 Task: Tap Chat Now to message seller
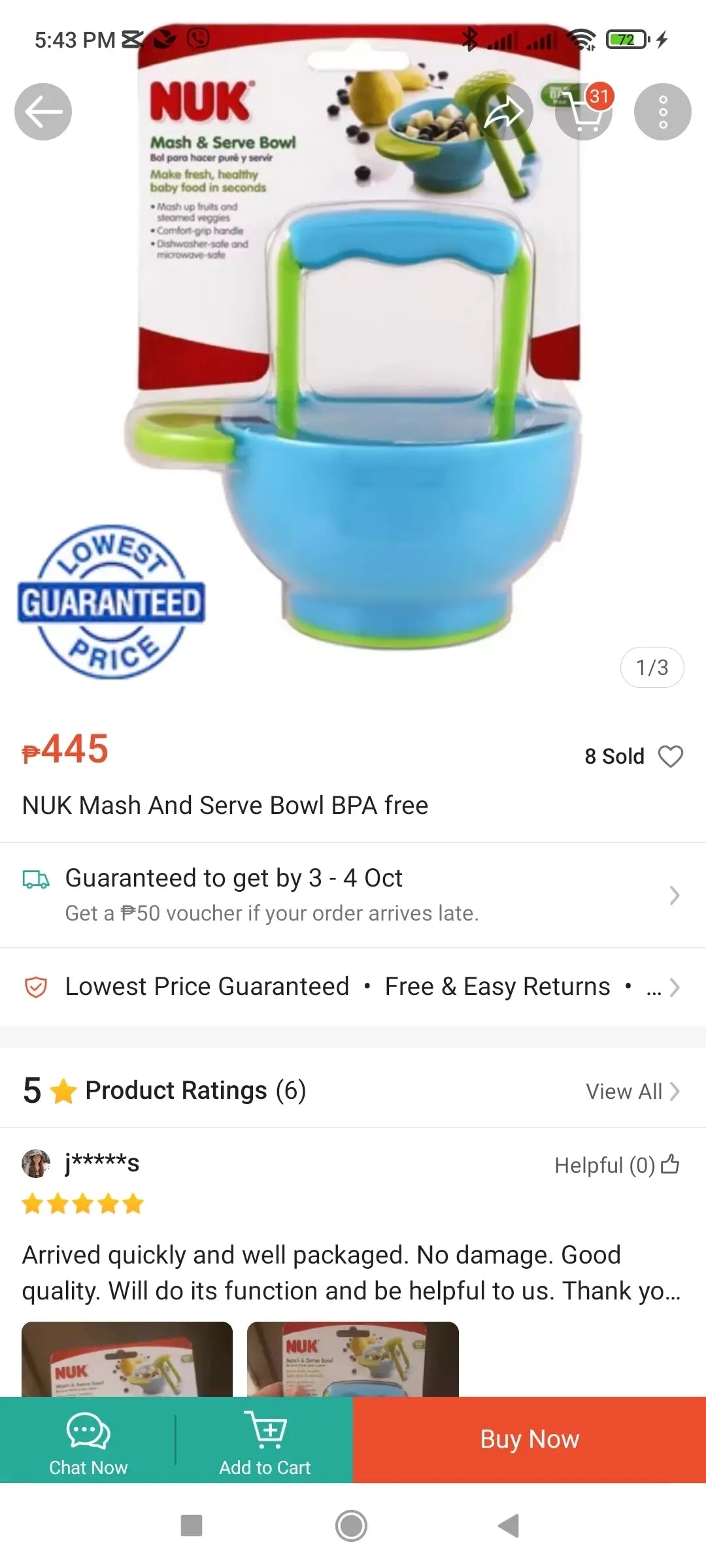[x=88, y=1440]
